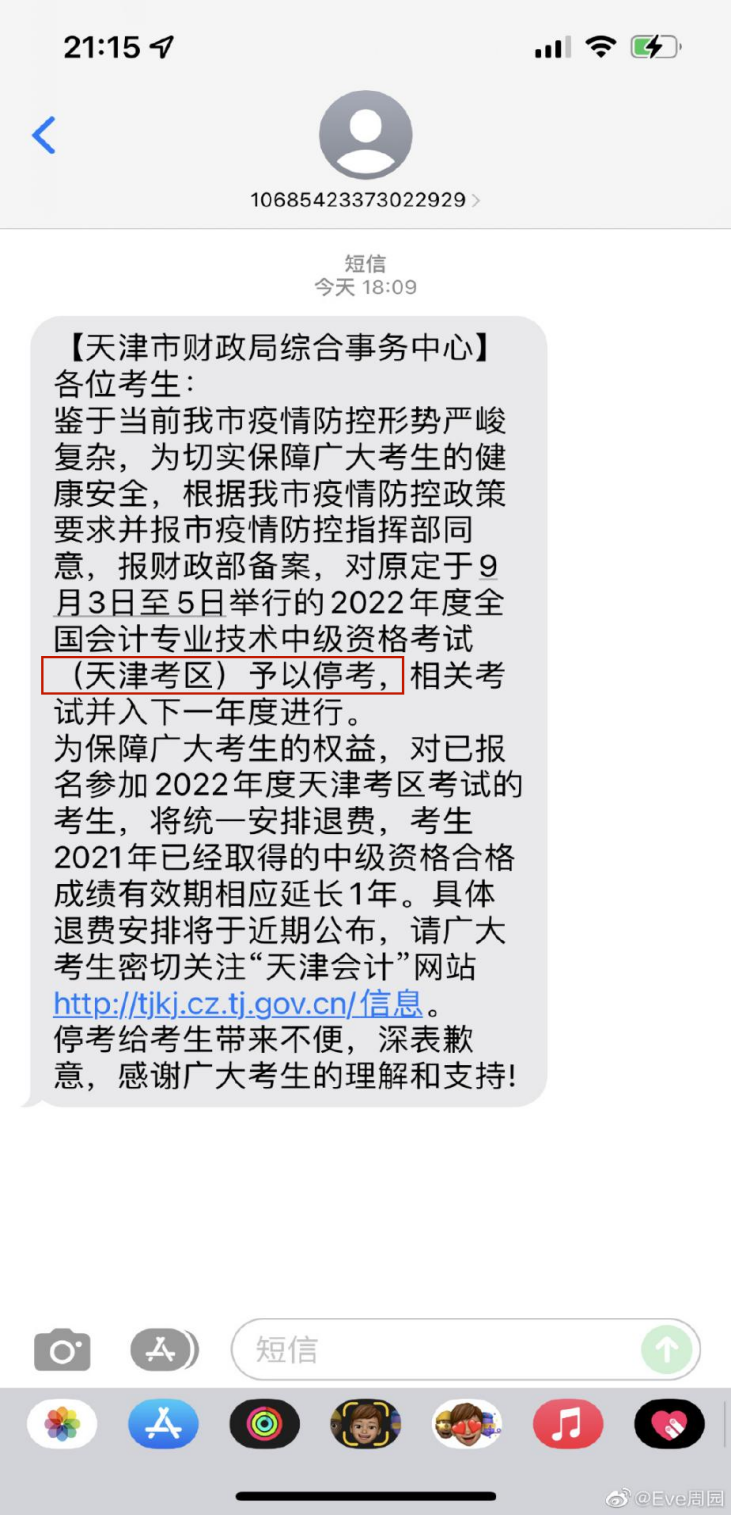Toggle the iMessage app drawer button
The image size is (731, 1515).
pos(163,1350)
